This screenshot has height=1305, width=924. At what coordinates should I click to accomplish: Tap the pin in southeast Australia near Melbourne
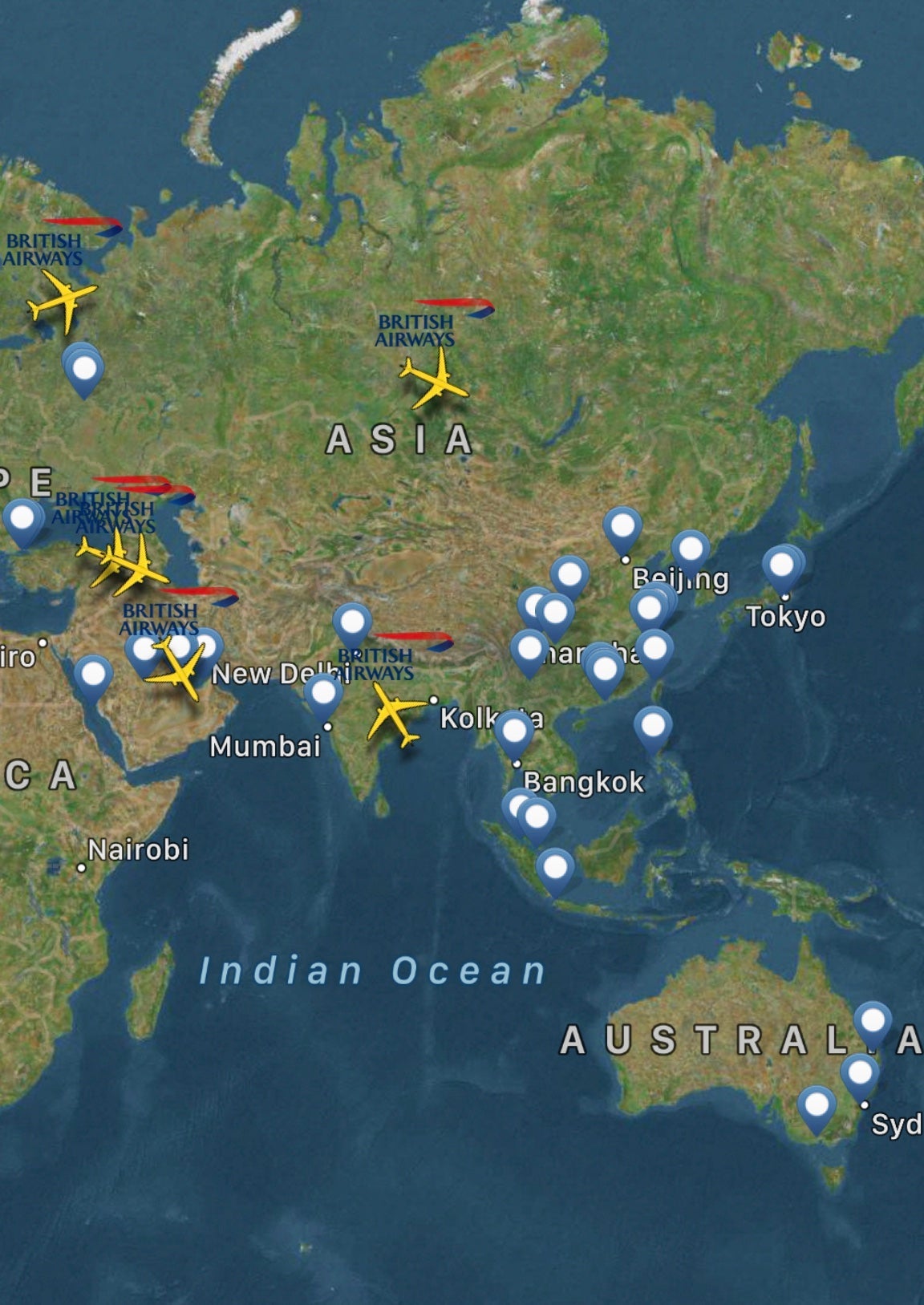817,1105
